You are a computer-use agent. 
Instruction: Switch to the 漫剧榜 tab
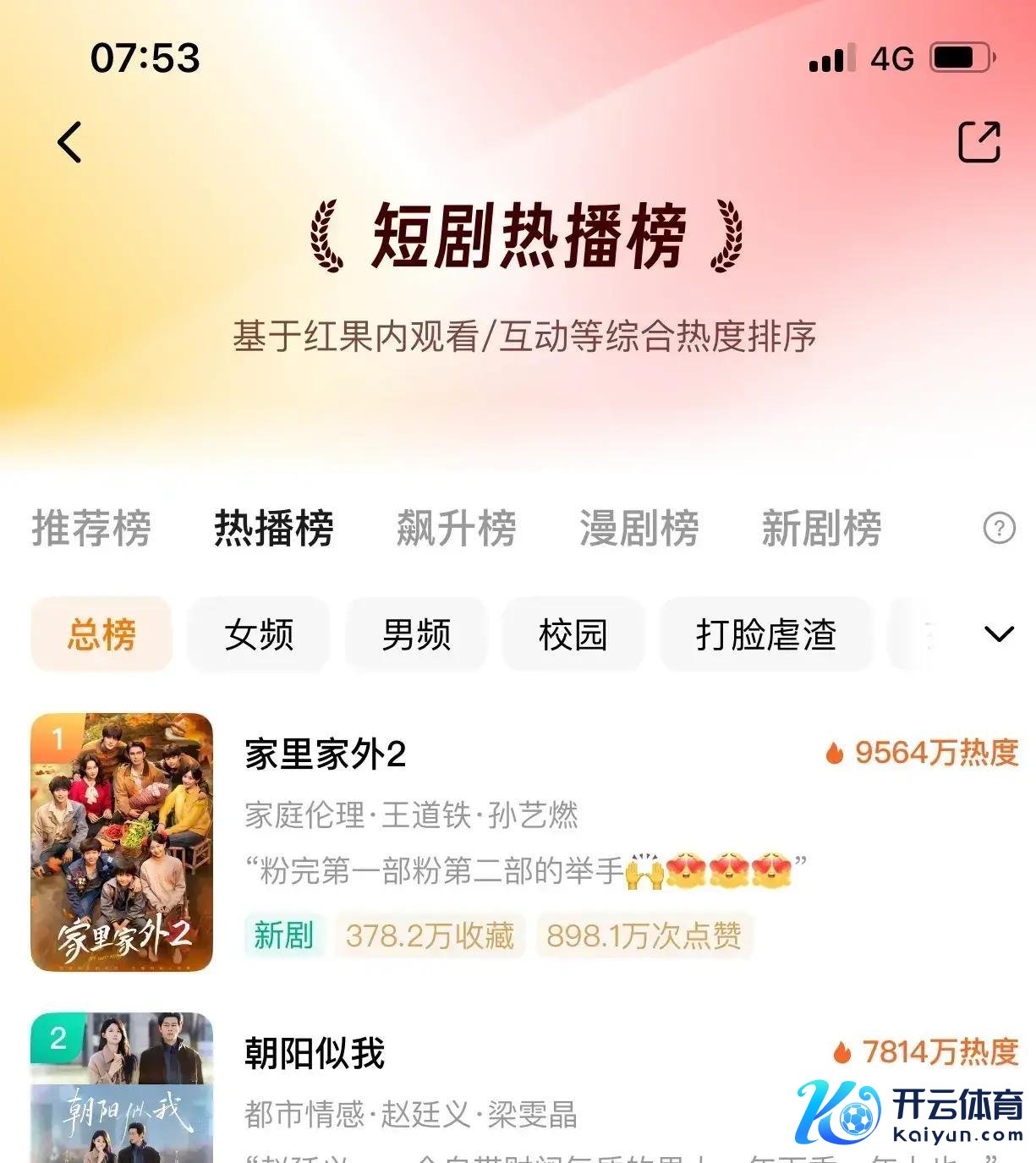coord(639,529)
